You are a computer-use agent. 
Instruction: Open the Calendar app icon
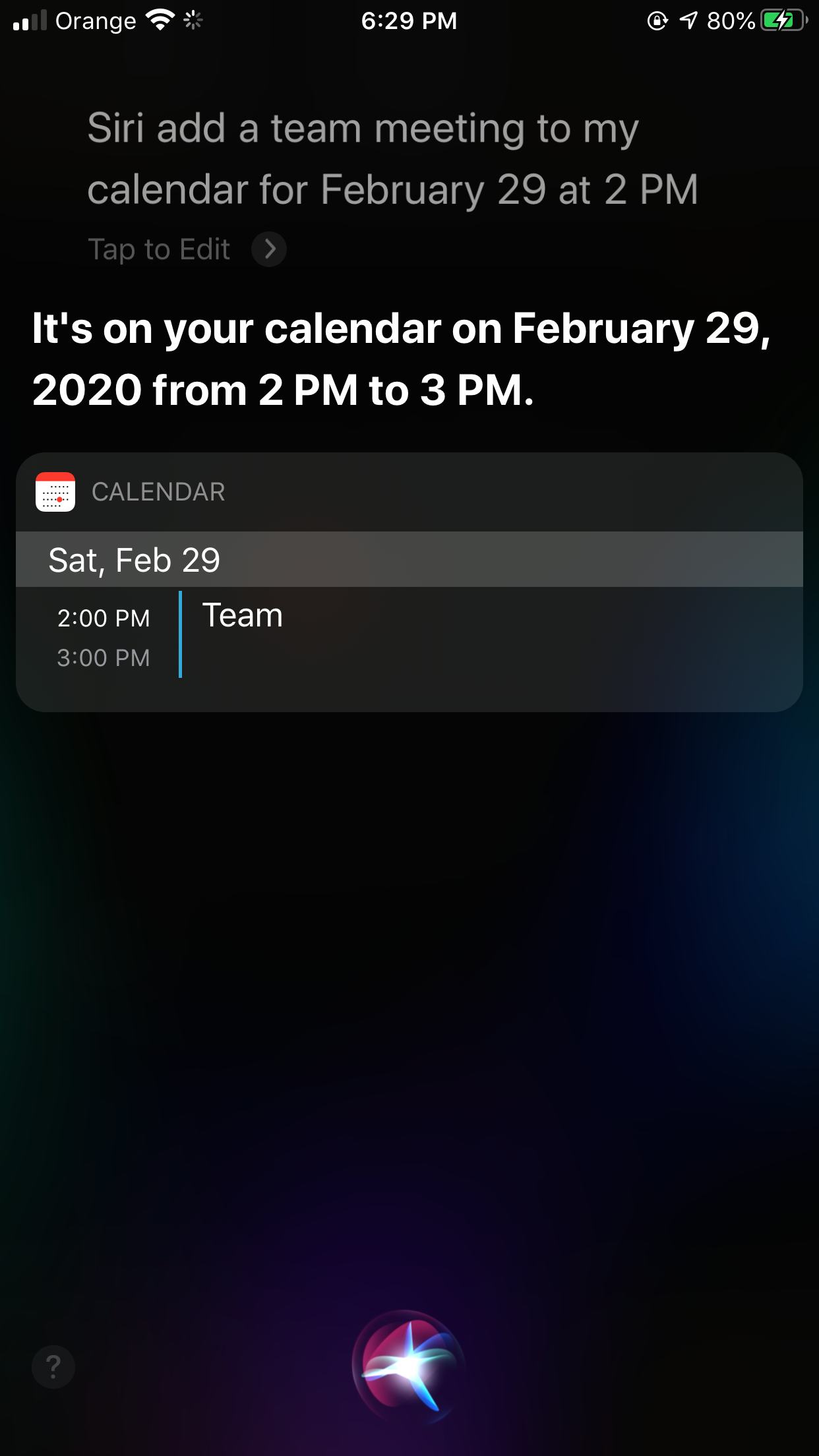55,493
